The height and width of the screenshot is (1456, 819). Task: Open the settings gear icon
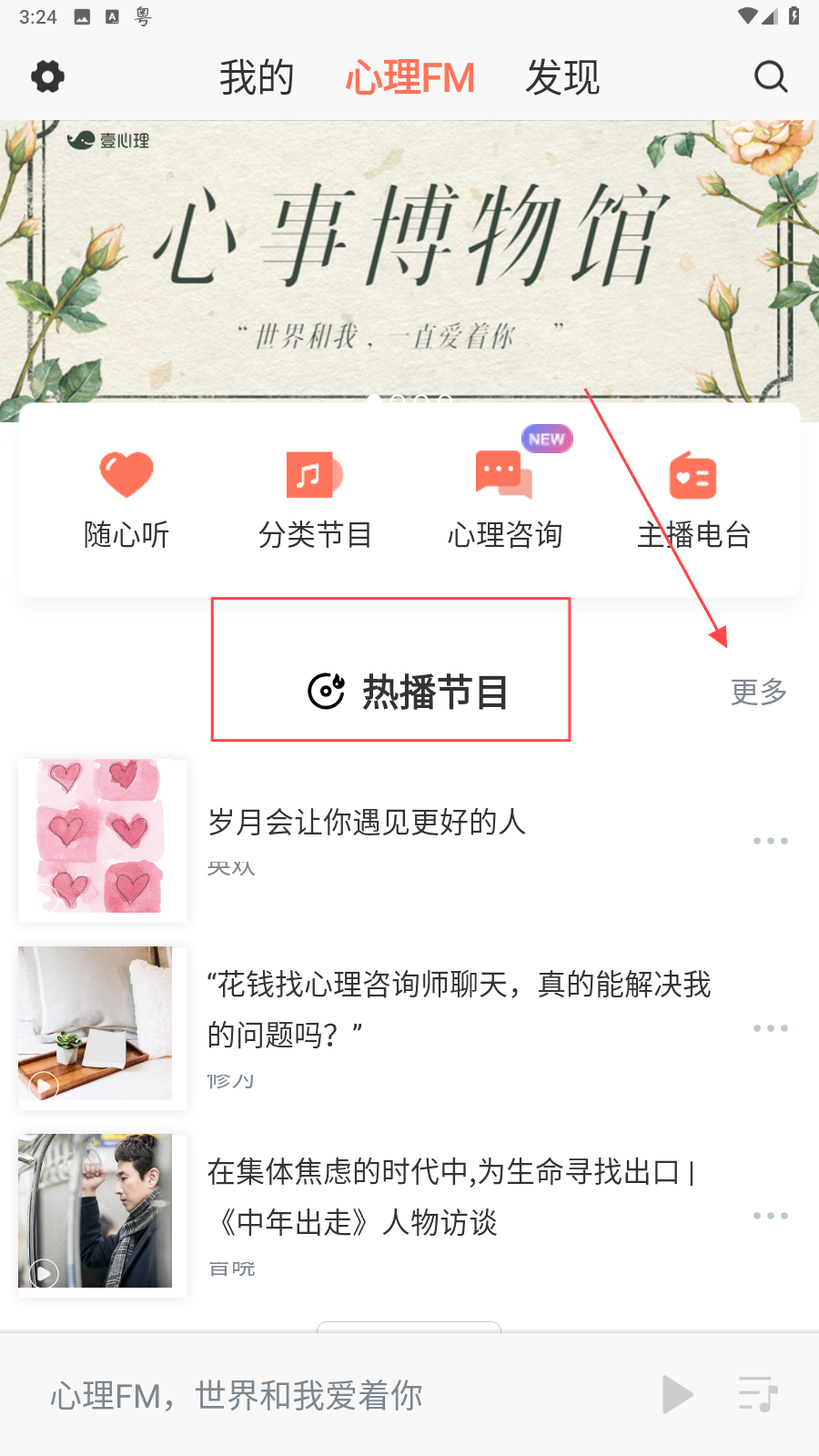pyautogui.click(x=47, y=77)
